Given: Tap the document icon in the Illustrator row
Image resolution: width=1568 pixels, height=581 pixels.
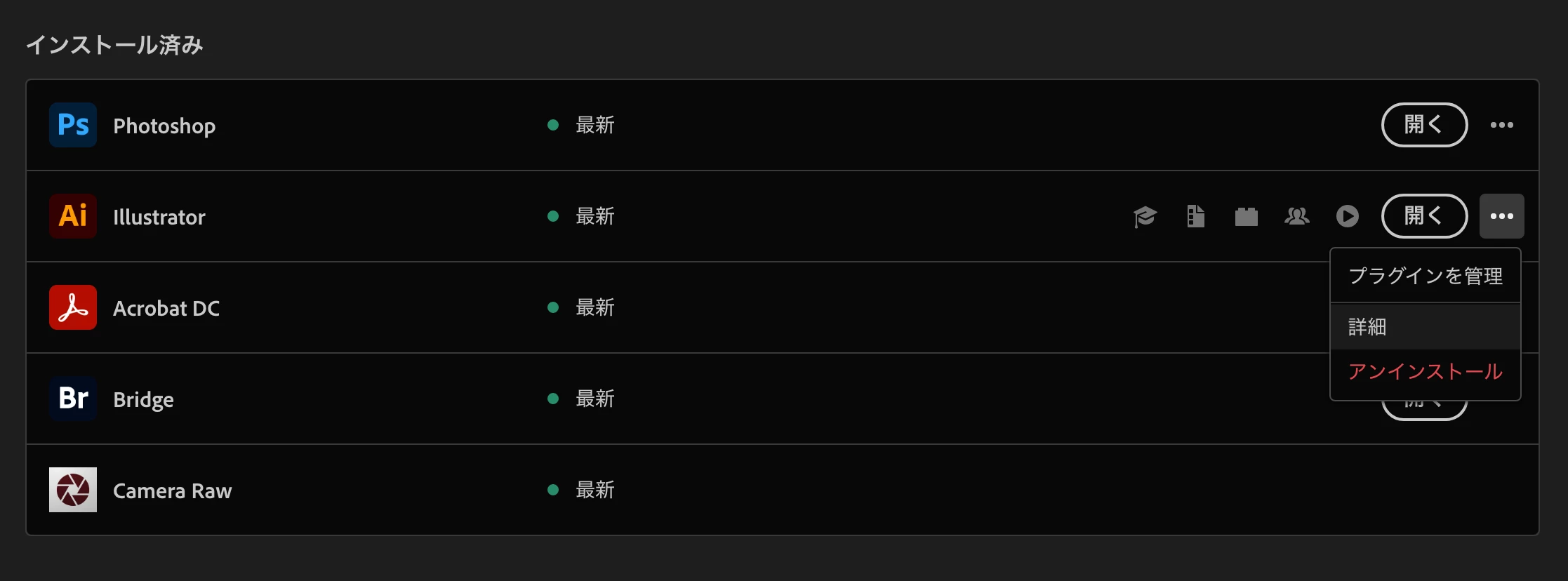Looking at the screenshot, I should [1195, 216].
